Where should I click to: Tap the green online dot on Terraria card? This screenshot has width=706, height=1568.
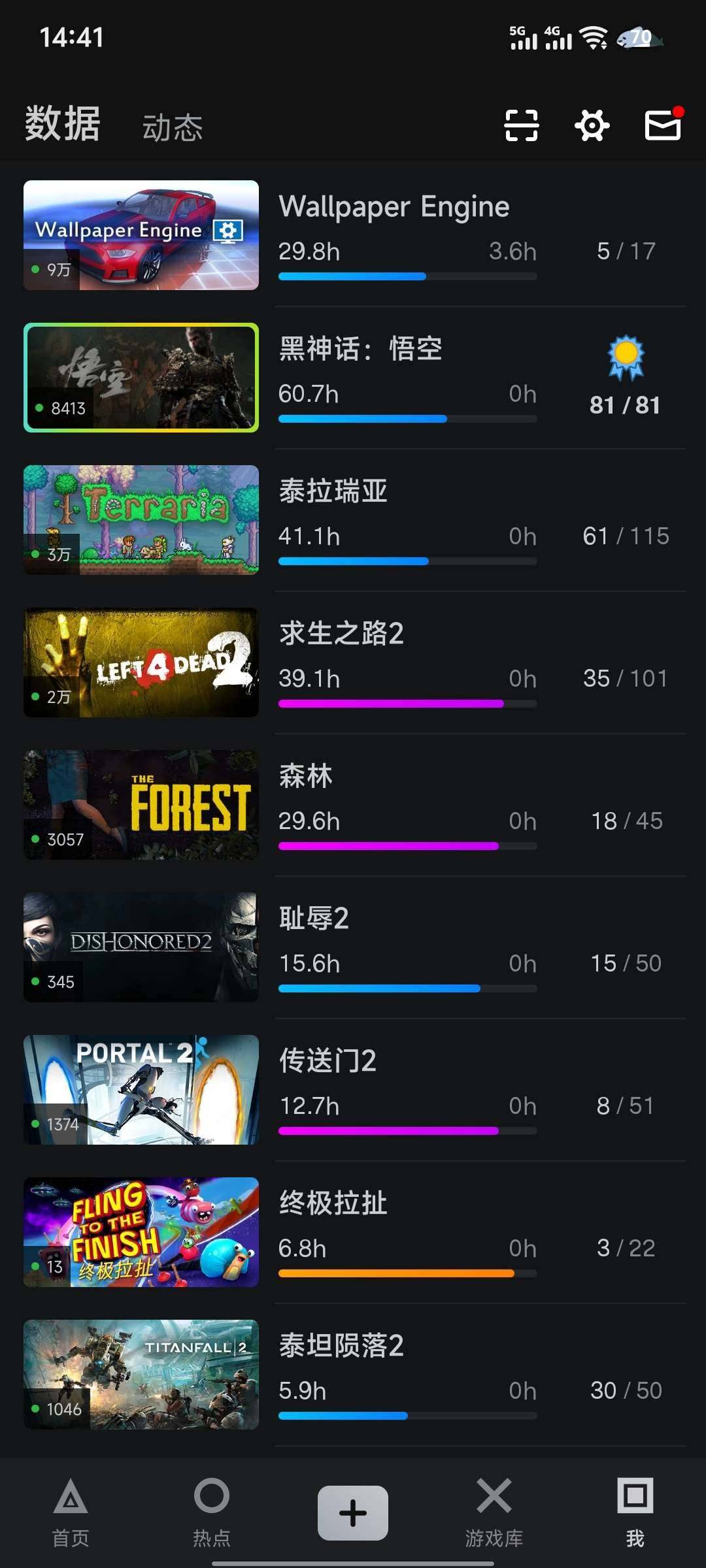pos(35,554)
